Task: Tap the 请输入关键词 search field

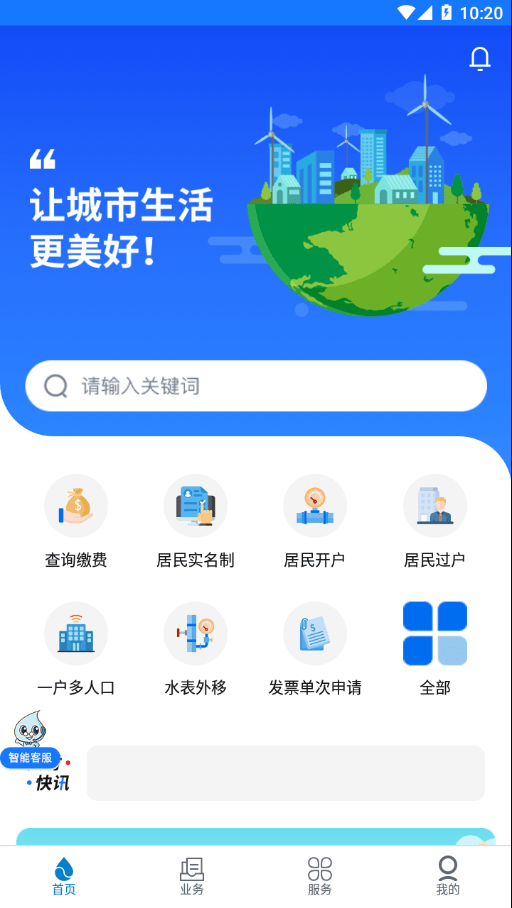Action: tap(256, 386)
